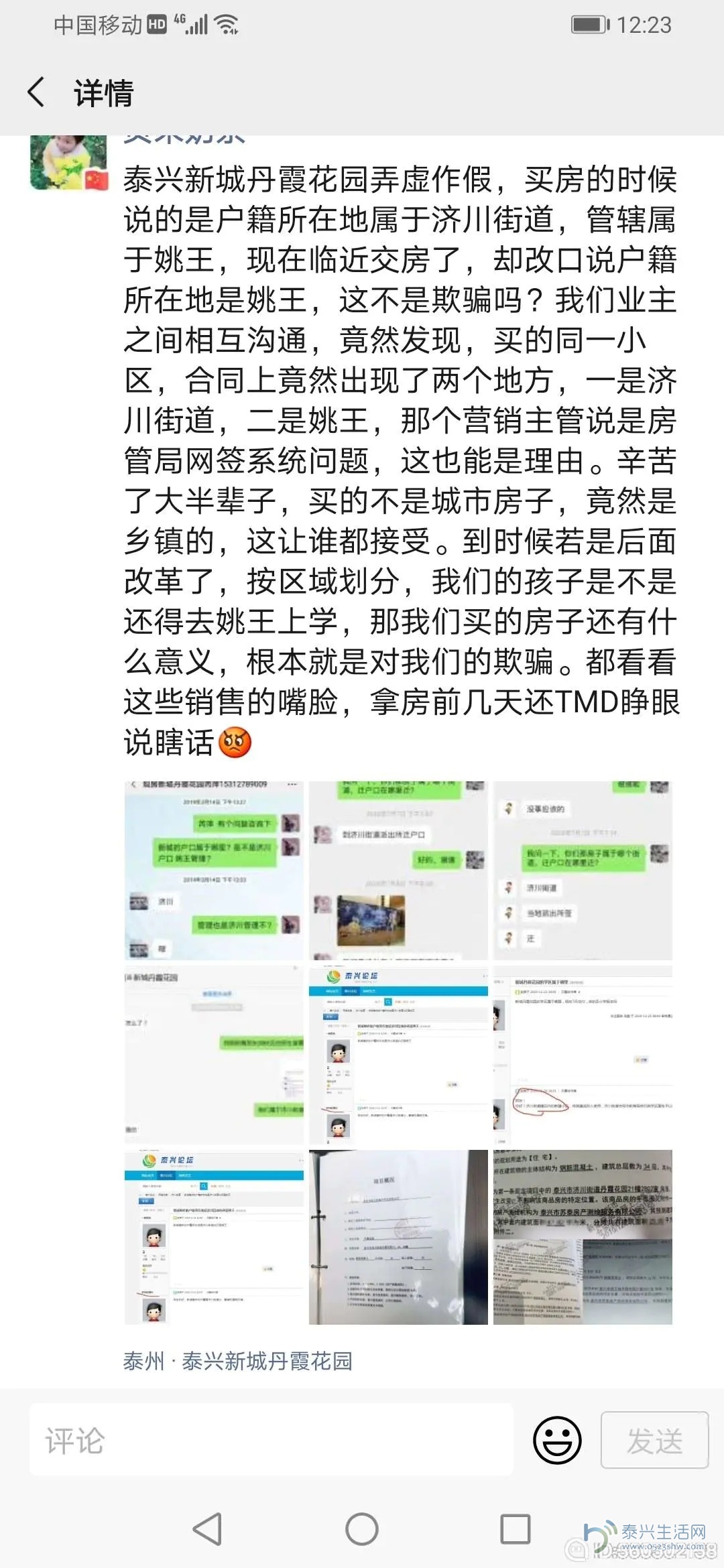View the photo of the paper document

pos(398,1237)
